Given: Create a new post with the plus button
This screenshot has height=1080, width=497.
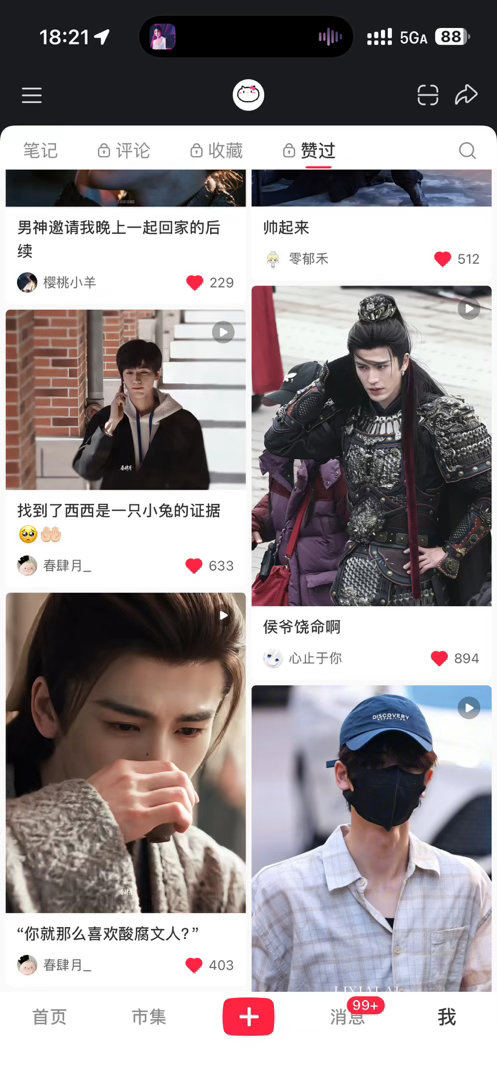Looking at the screenshot, I should [248, 1017].
